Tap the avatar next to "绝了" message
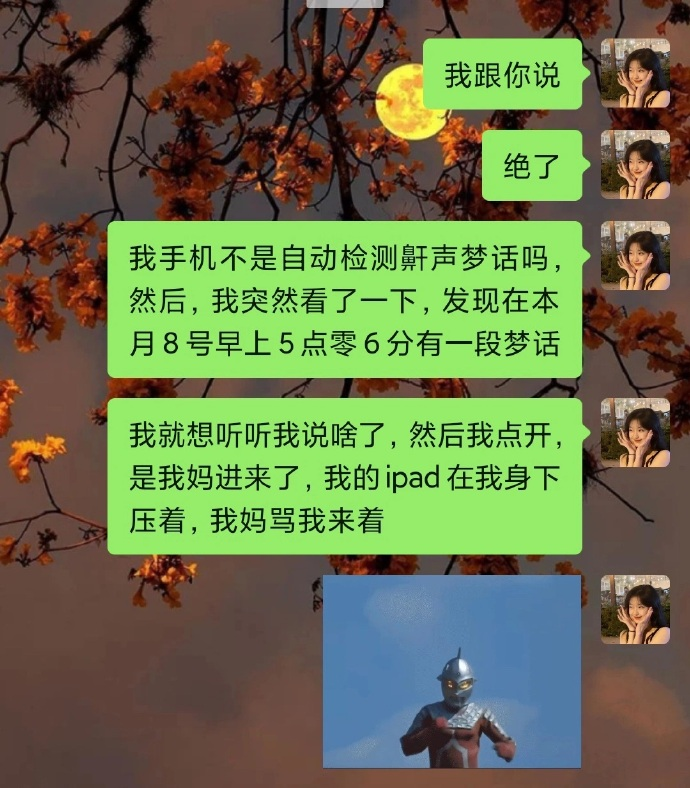 (x=635, y=165)
